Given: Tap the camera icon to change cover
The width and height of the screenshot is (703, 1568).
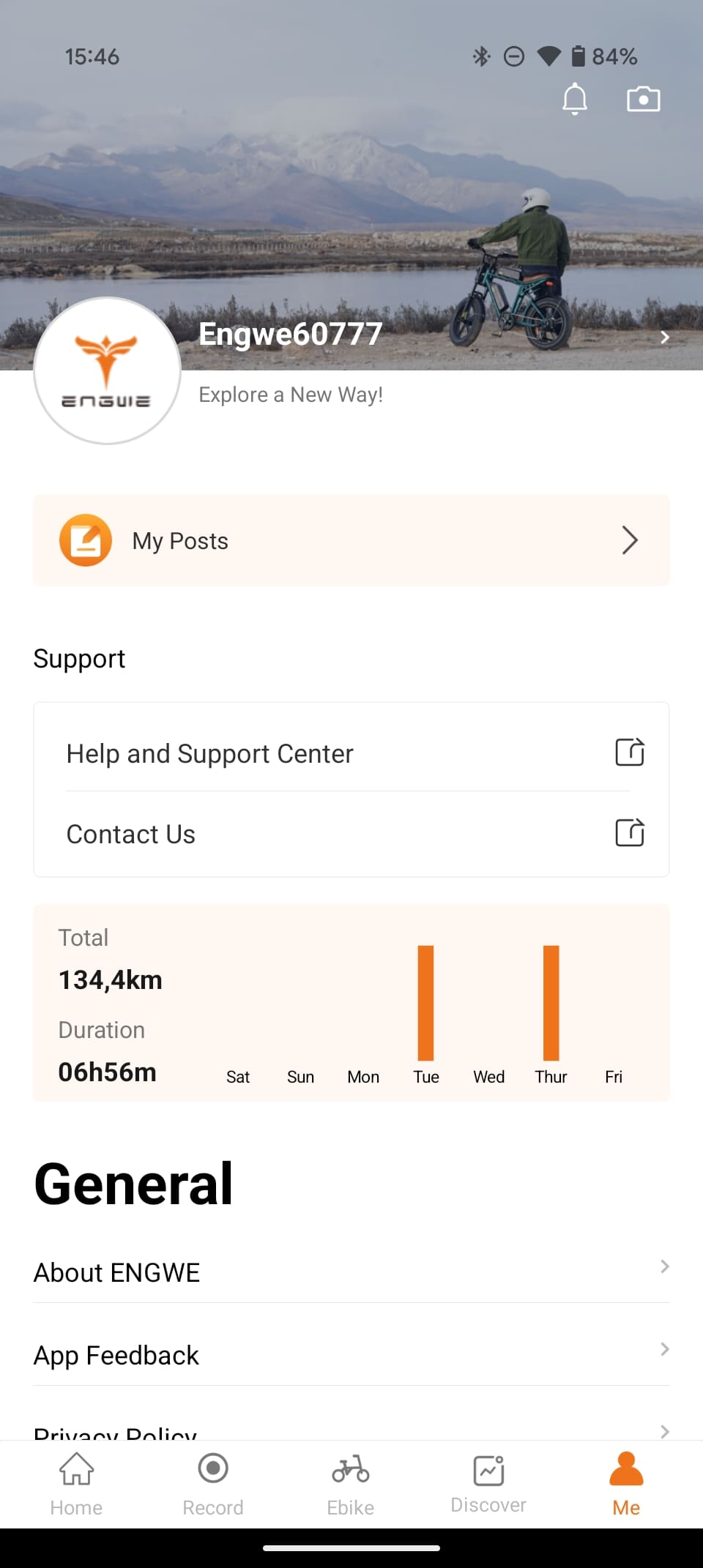Looking at the screenshot, I should click(x=644, y=99).
